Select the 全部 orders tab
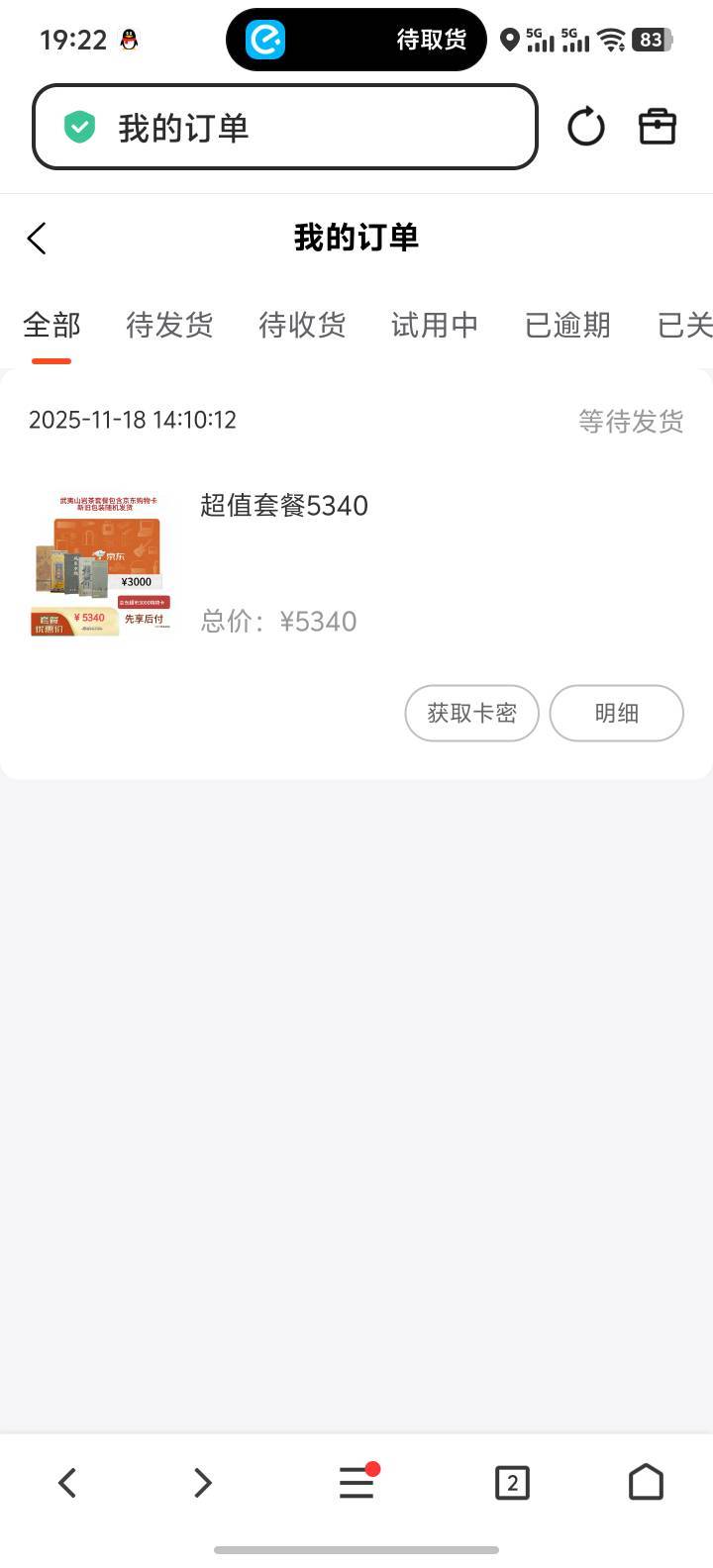Image resolution: width=713 pixels, height=1568 pixels. click(x=51, y=326)
